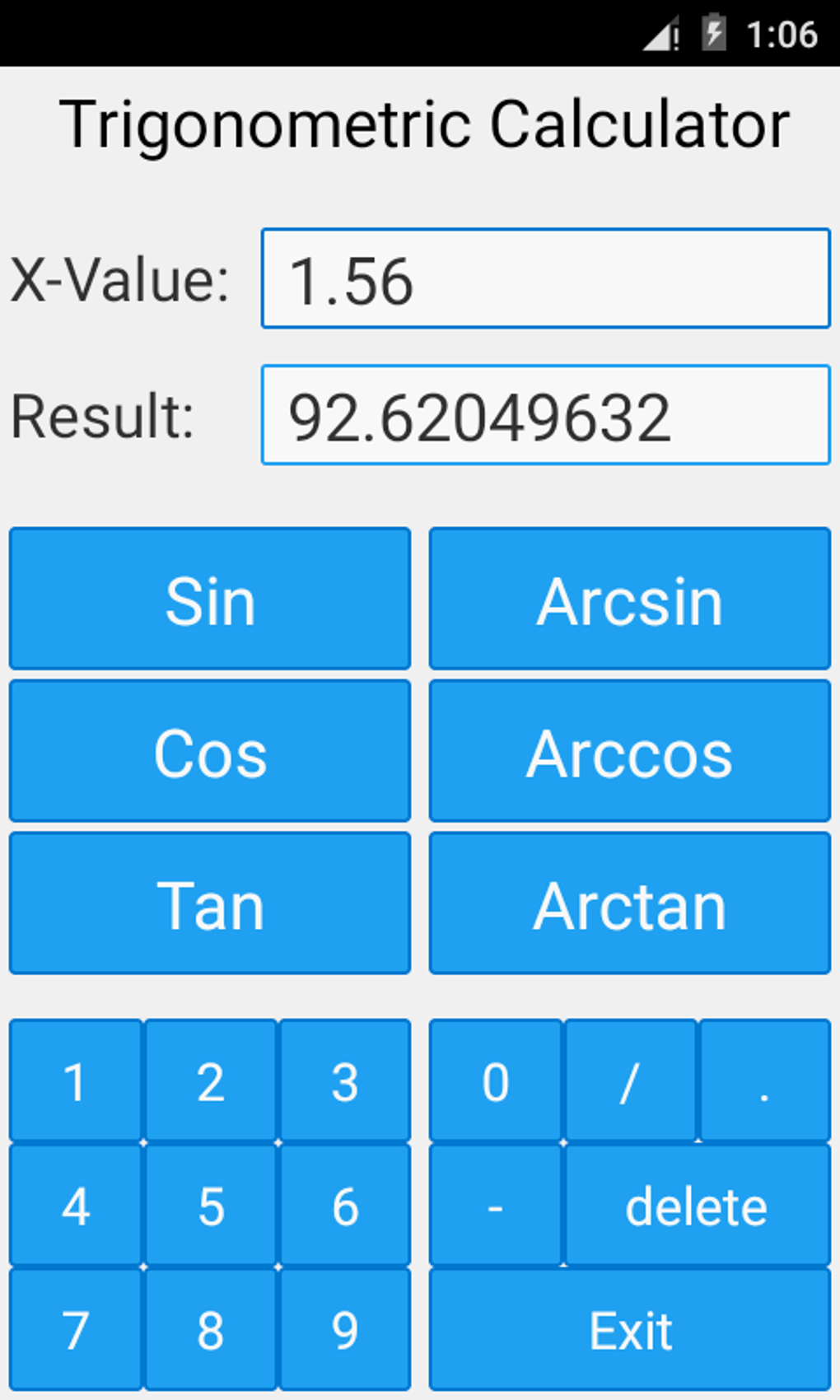Select the Arccos operation
Viewport: 840px width, 1400px height.
click(x=630, y=750)
